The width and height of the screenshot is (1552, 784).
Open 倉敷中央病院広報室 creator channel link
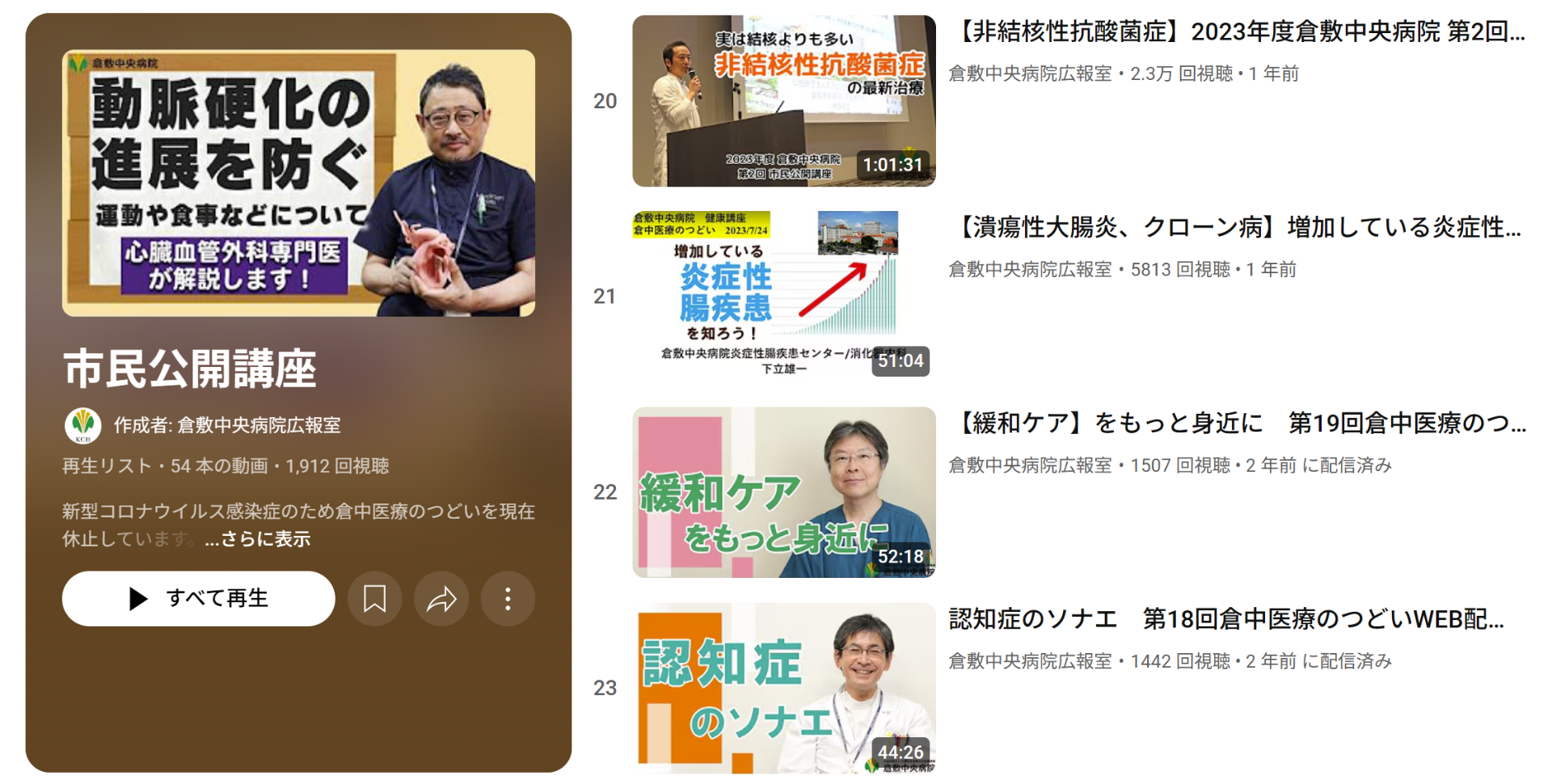(258, 425)
